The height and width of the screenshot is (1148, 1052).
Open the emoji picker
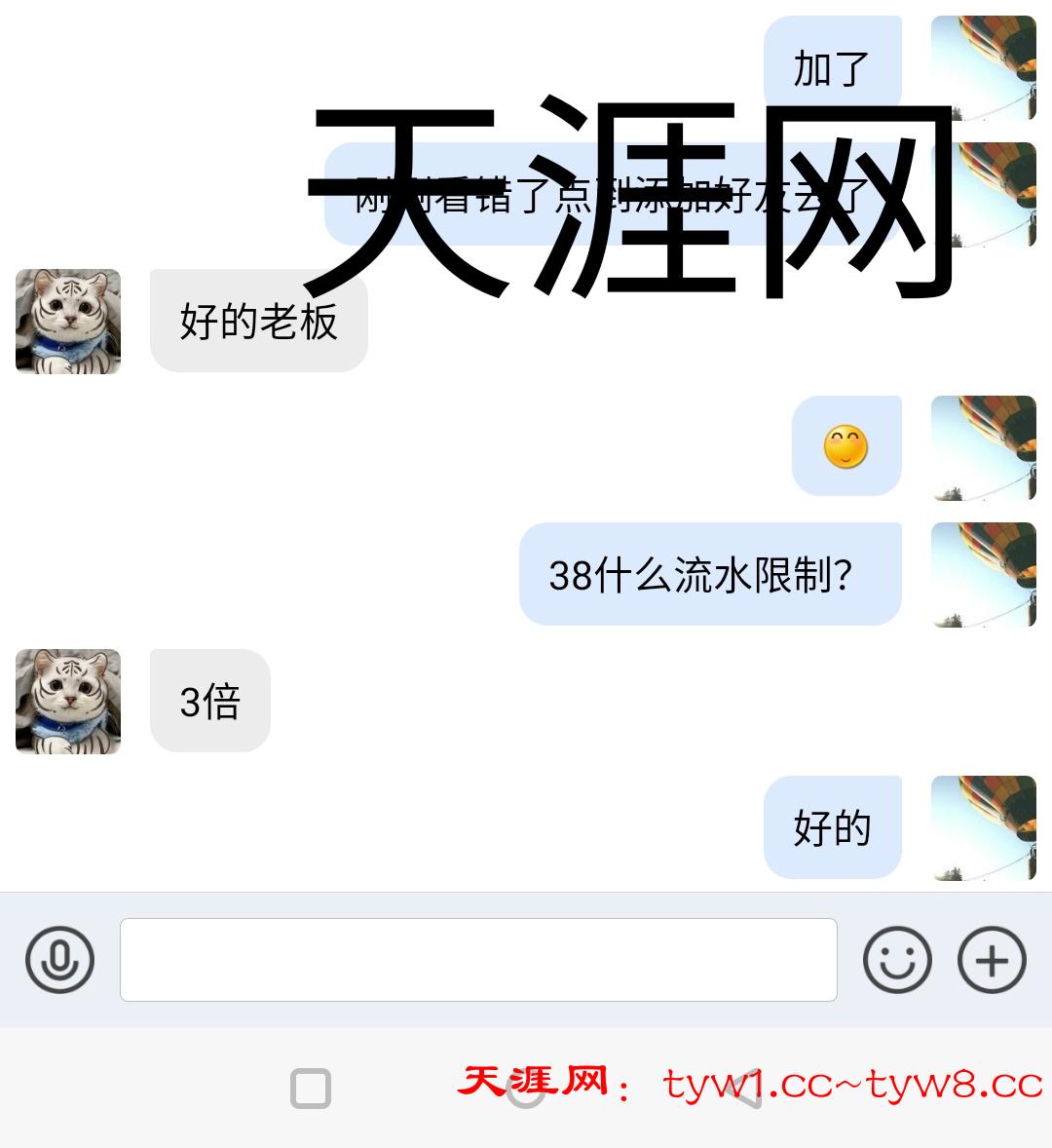click(897, 960)
